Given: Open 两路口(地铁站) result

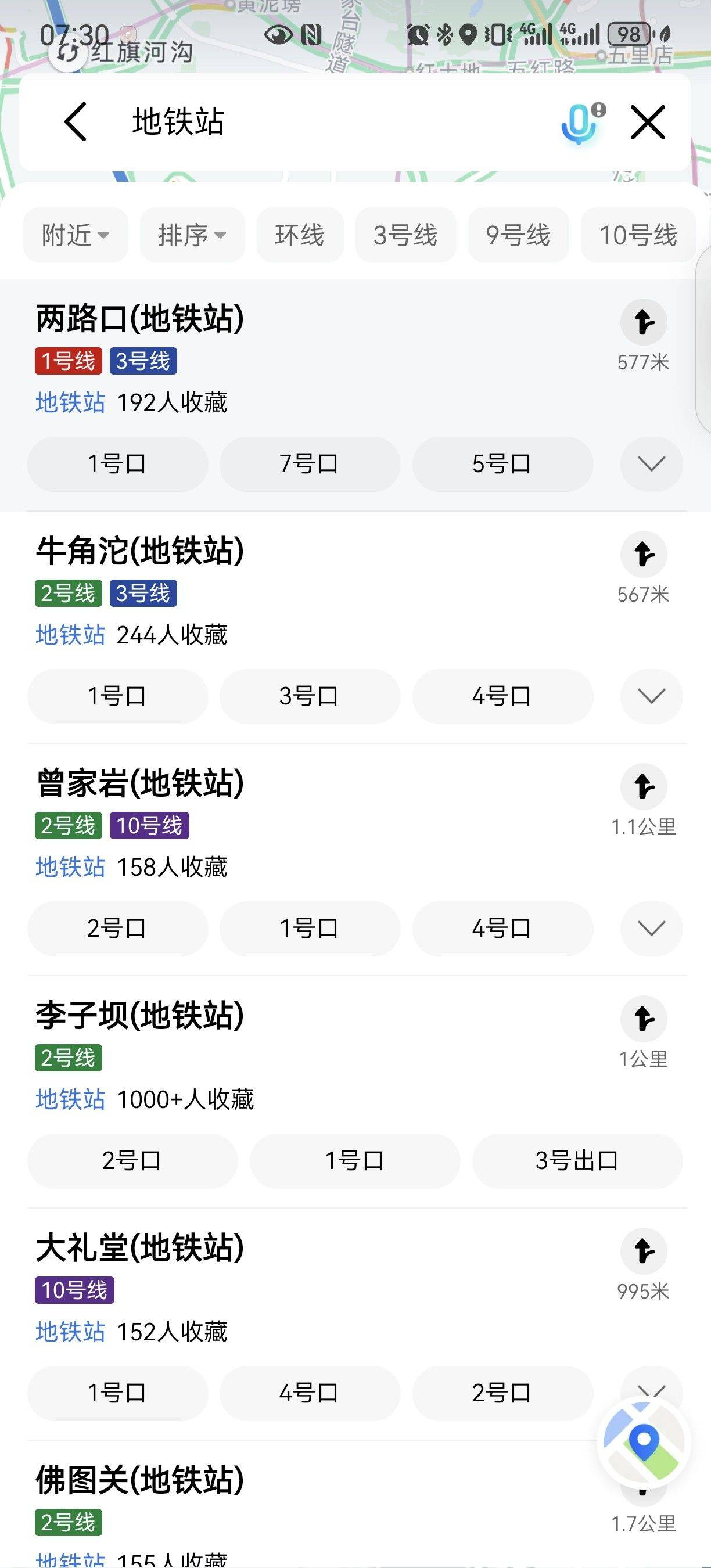Looking at the screenshot, I should 140,318.
